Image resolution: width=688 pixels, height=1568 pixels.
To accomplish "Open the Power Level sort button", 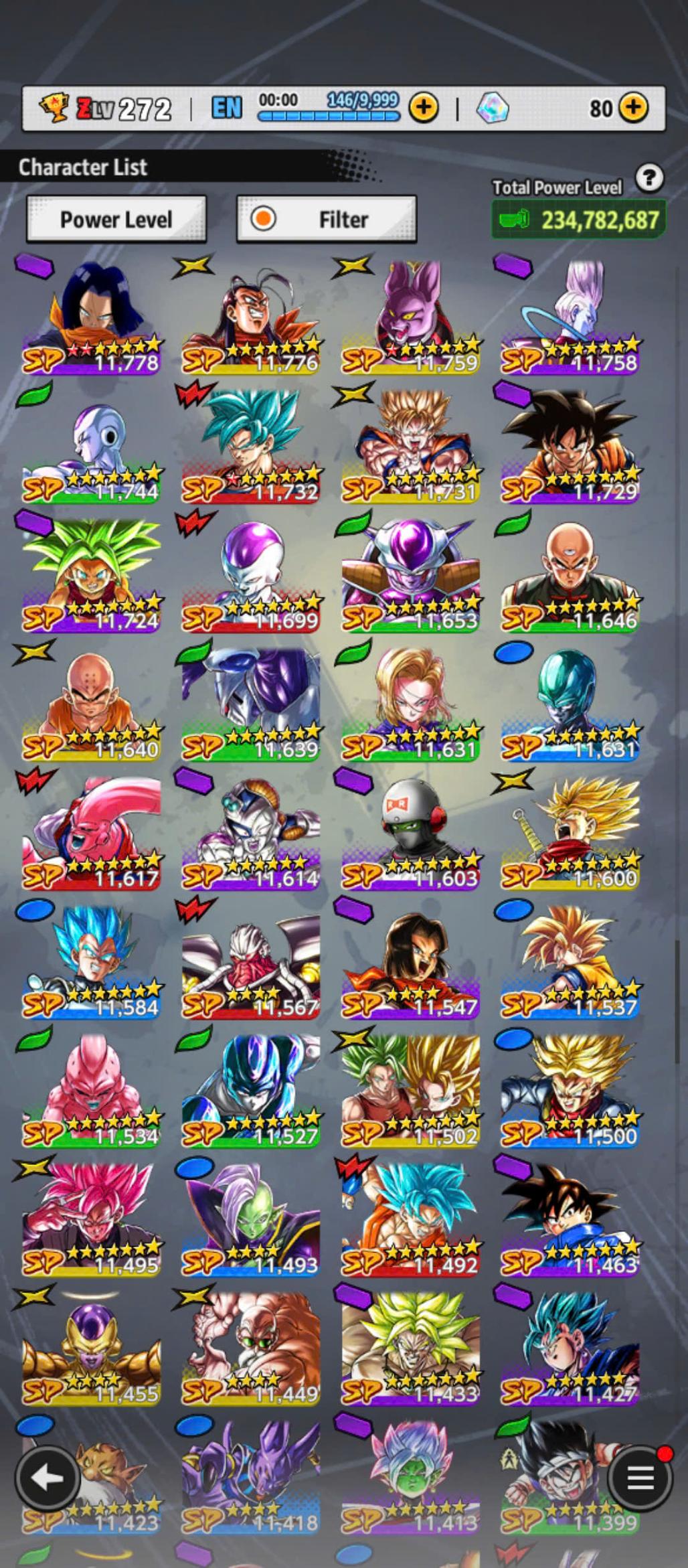I will click(116, 219).
